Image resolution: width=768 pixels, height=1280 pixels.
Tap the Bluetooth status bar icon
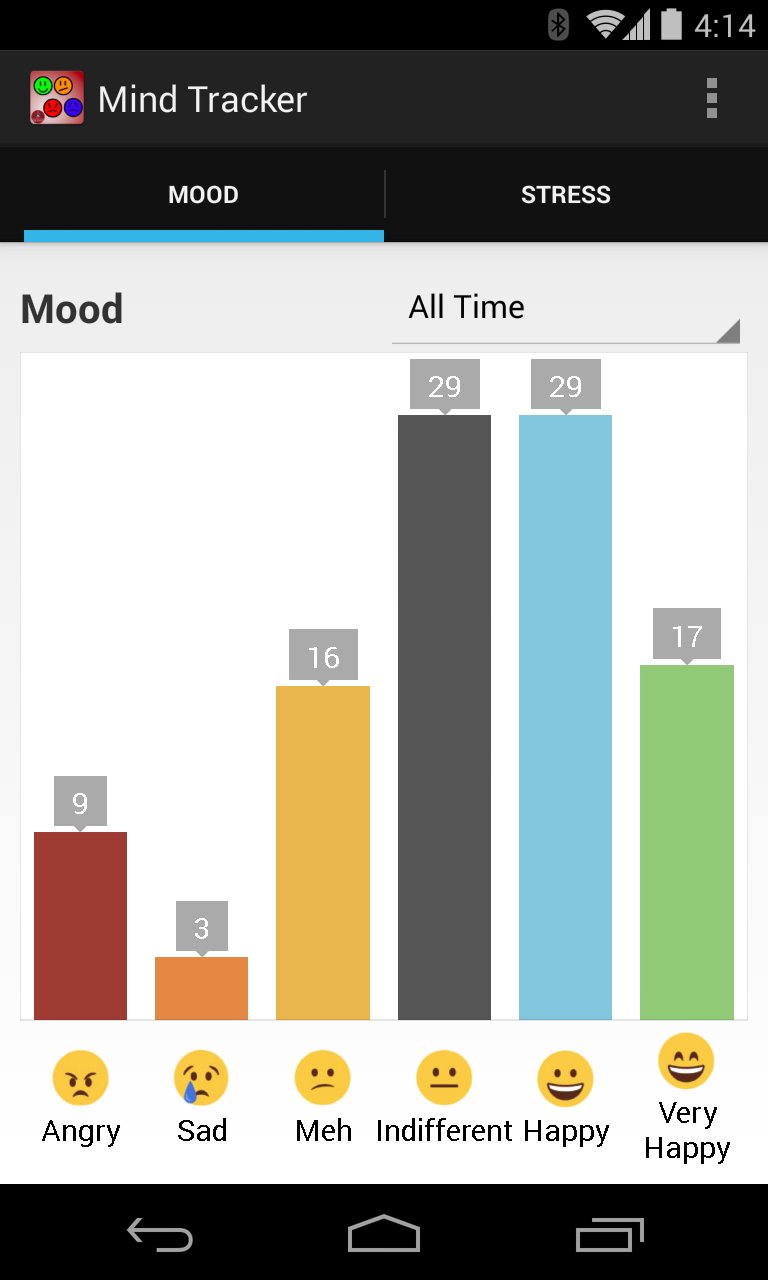click(556, 26)
